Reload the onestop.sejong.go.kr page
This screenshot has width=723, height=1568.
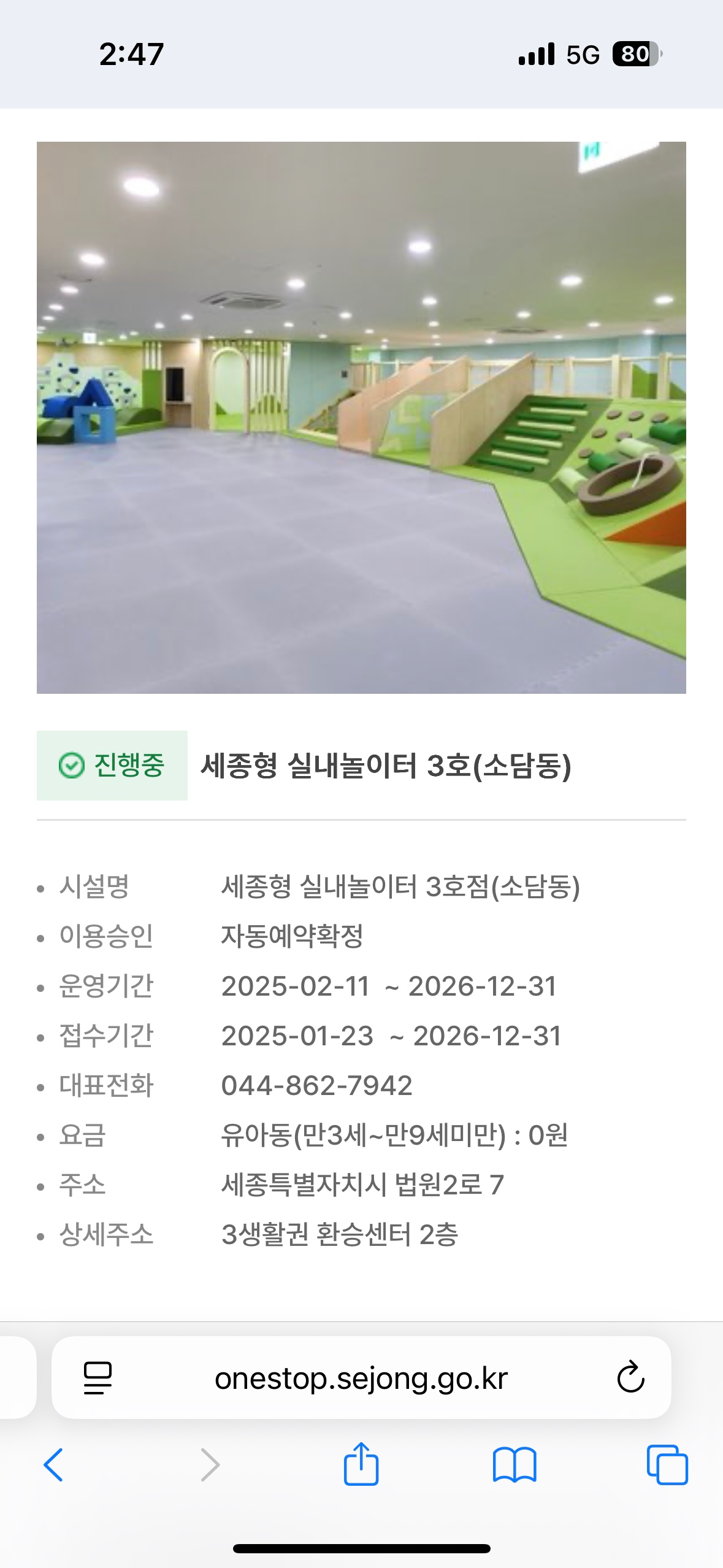(630, 1378)
